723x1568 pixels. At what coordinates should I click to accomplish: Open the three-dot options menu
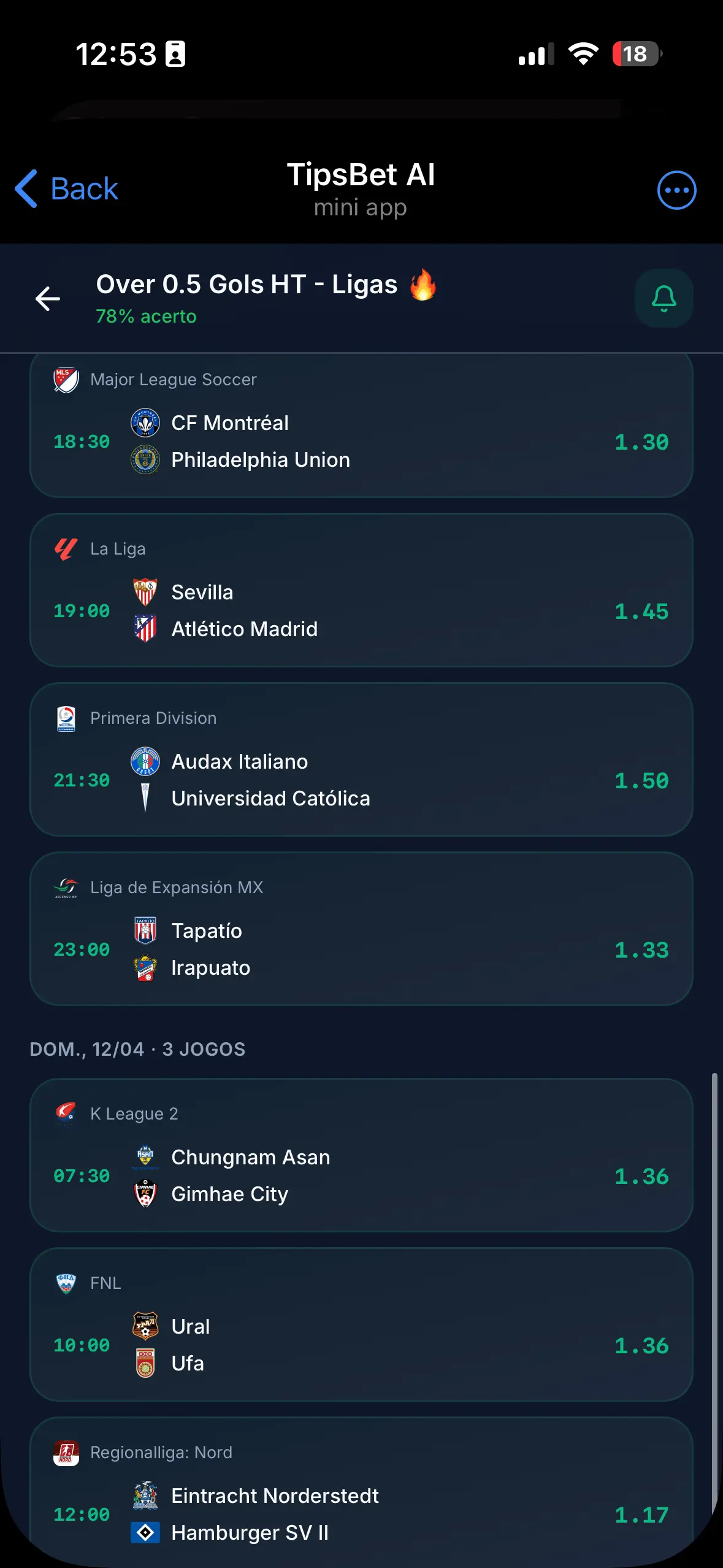click(676, 190)
